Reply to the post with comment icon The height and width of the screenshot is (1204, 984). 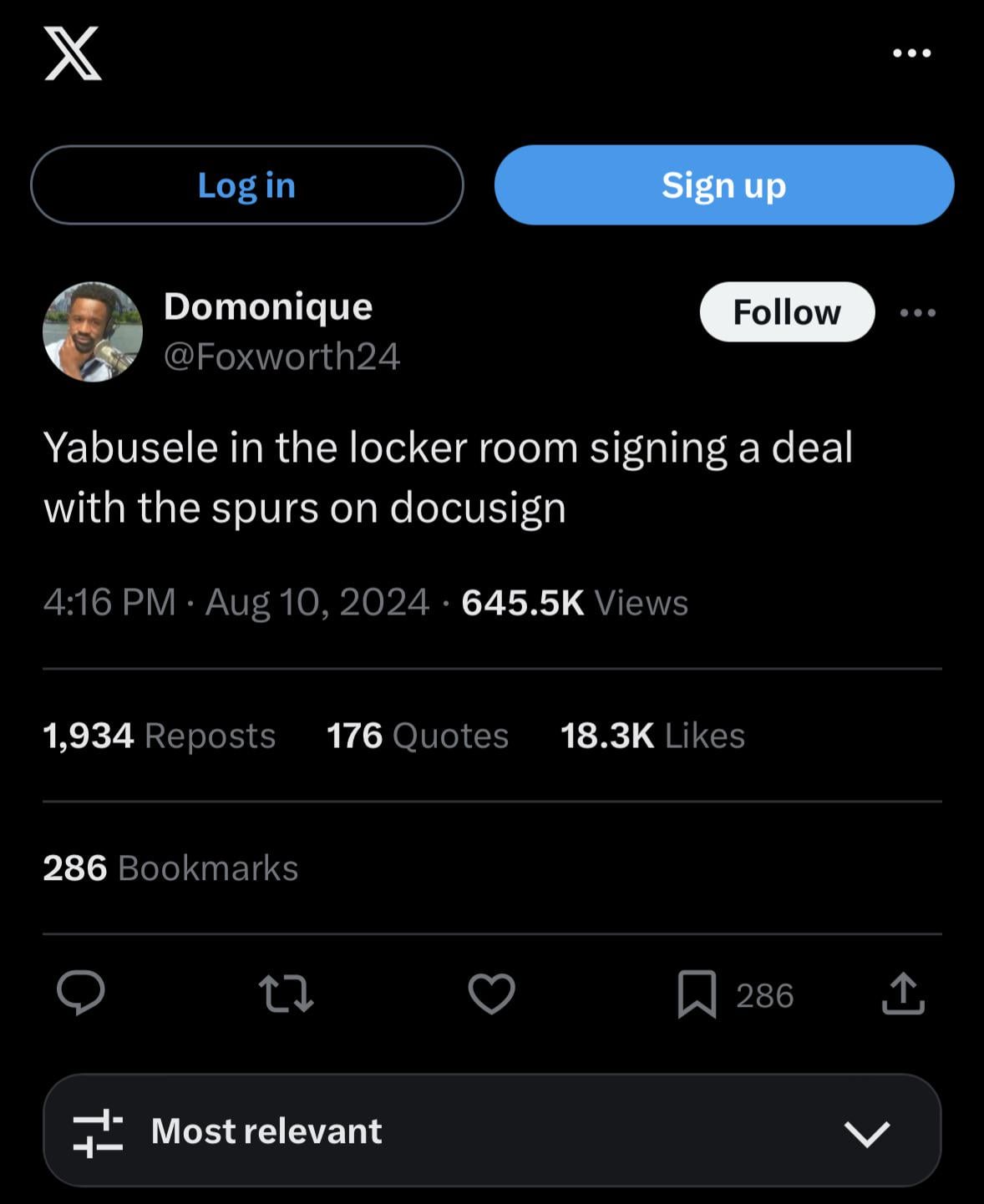80,993
